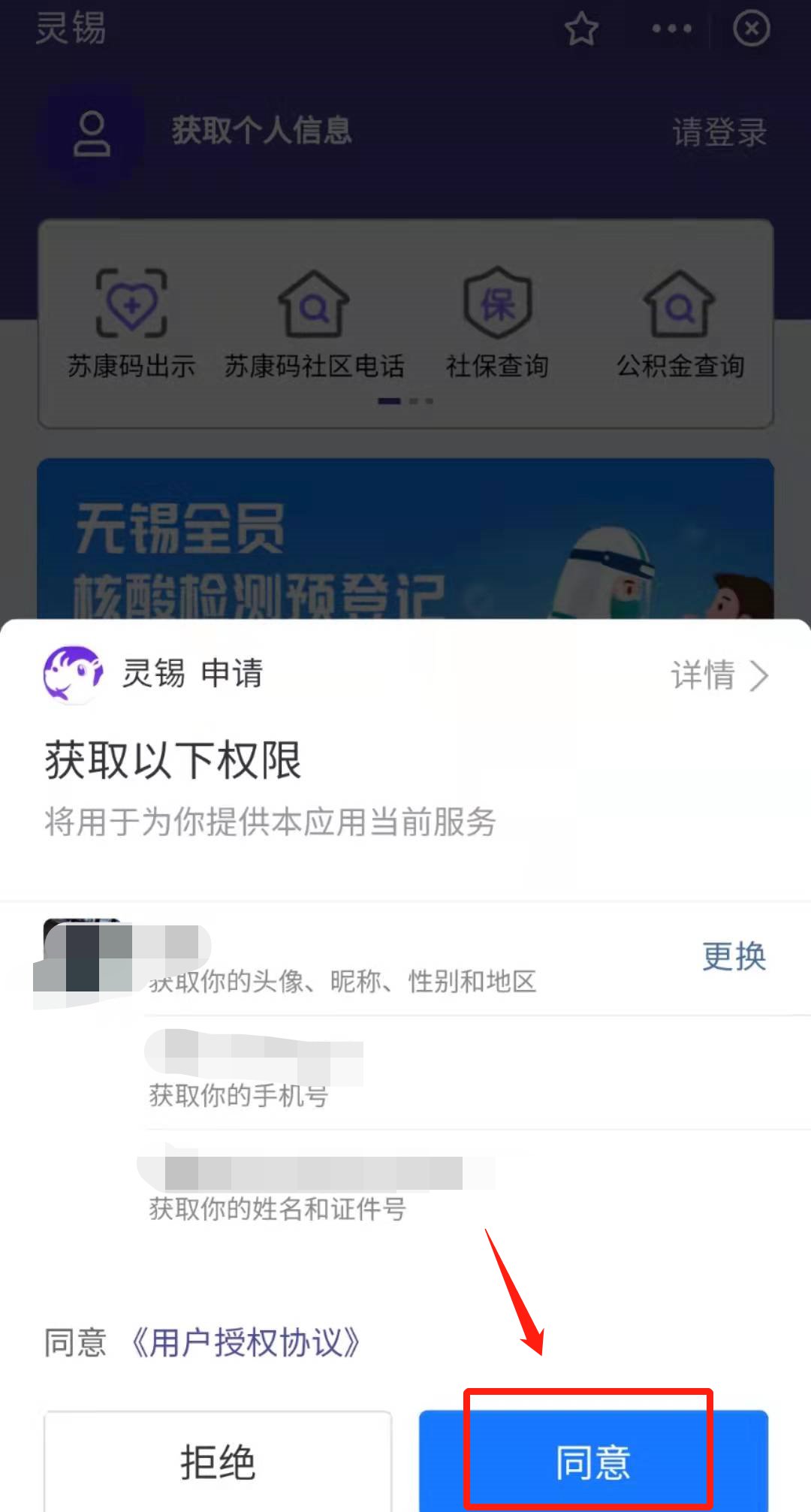Open the three-dot more menu
This screenshot has height=1512, width=811.
[x=671, y=29]
